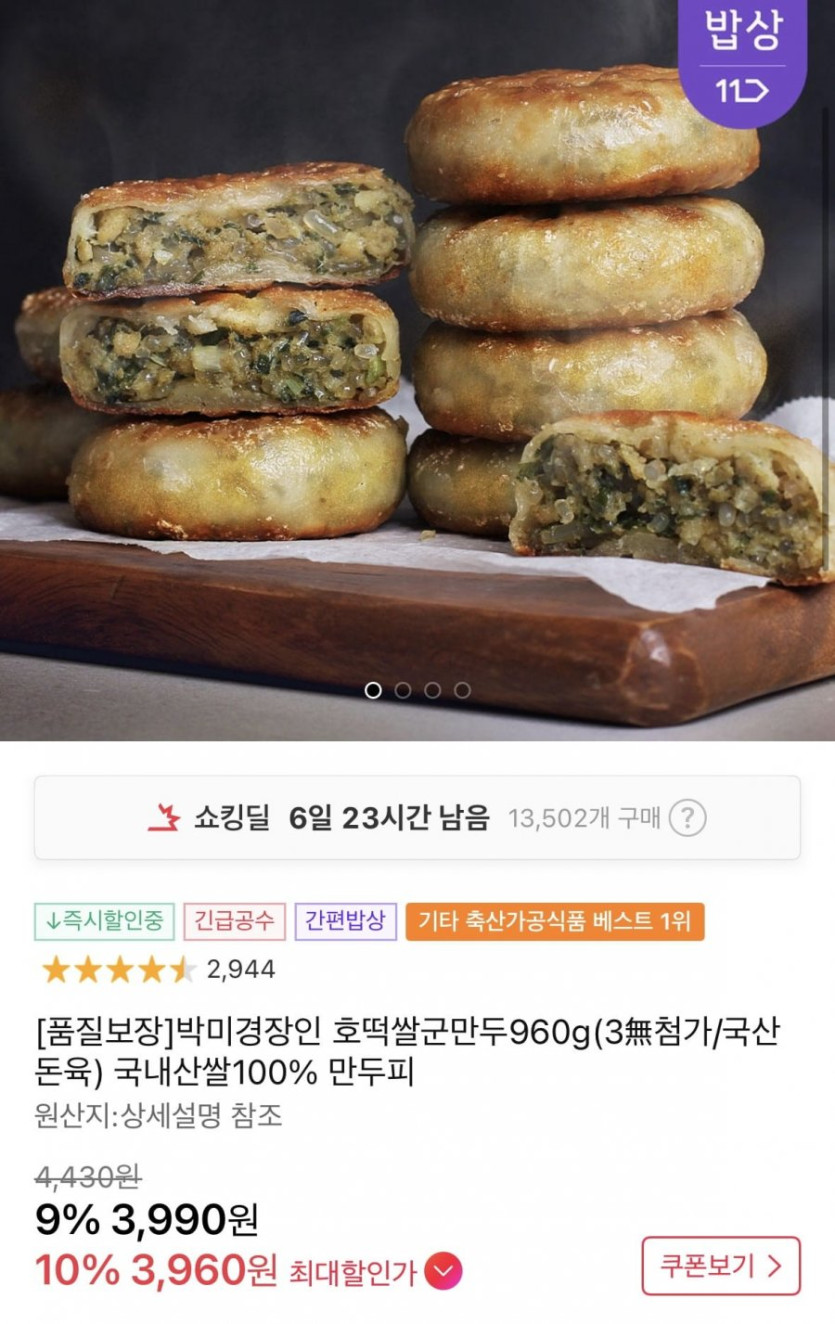Open the 2,944 star rating reviews
Image resolution: width=835 pixels, height=1324 pixels.
coord(158,969)
